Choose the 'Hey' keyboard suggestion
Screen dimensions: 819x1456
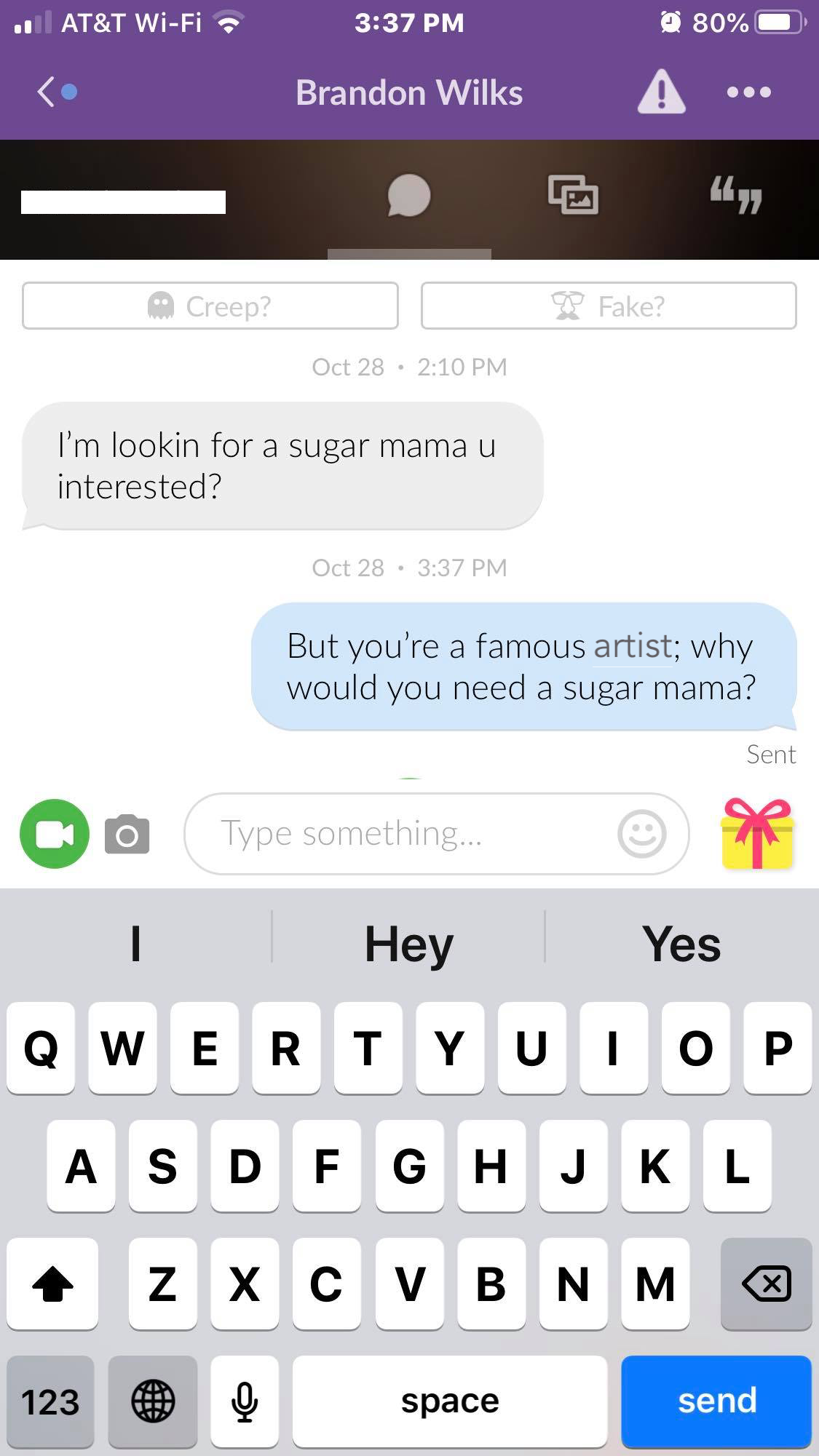(x=408, y=944)
